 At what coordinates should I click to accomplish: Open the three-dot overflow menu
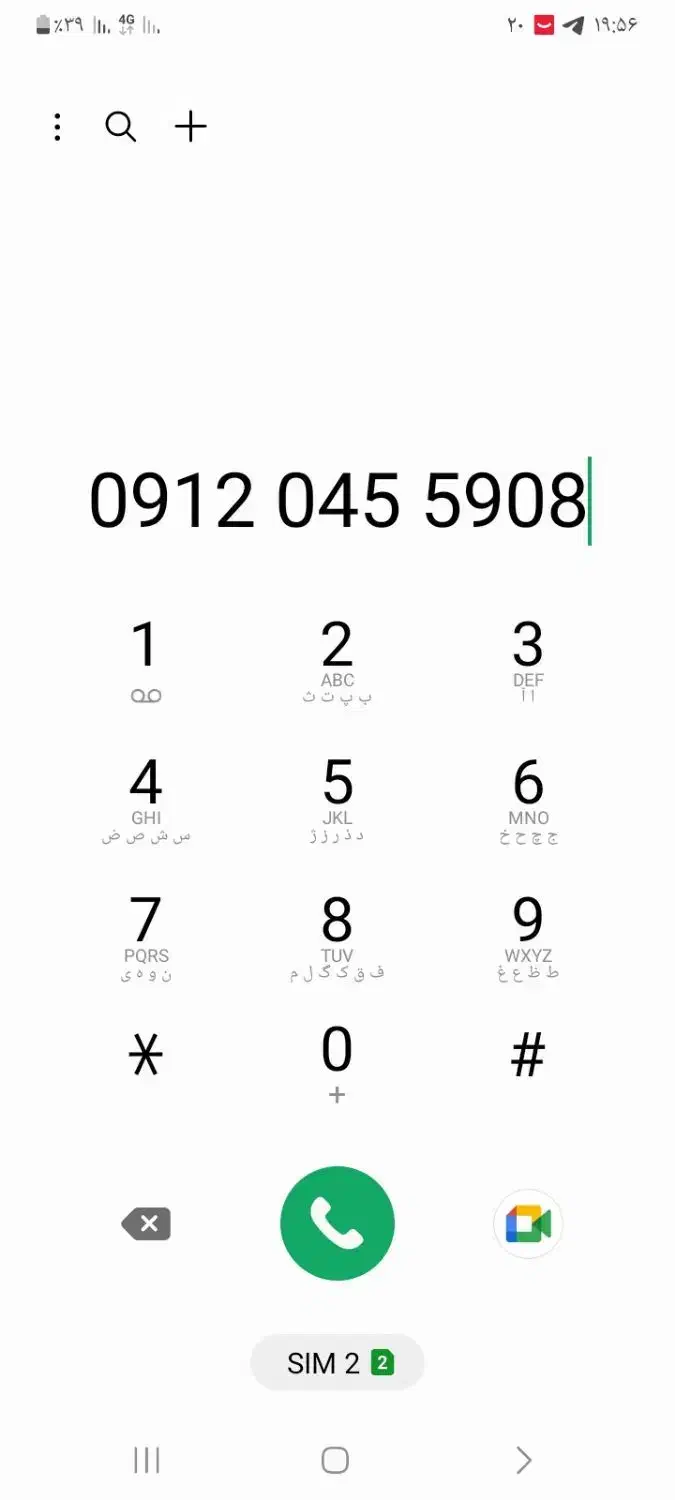(x=57, y=127)
